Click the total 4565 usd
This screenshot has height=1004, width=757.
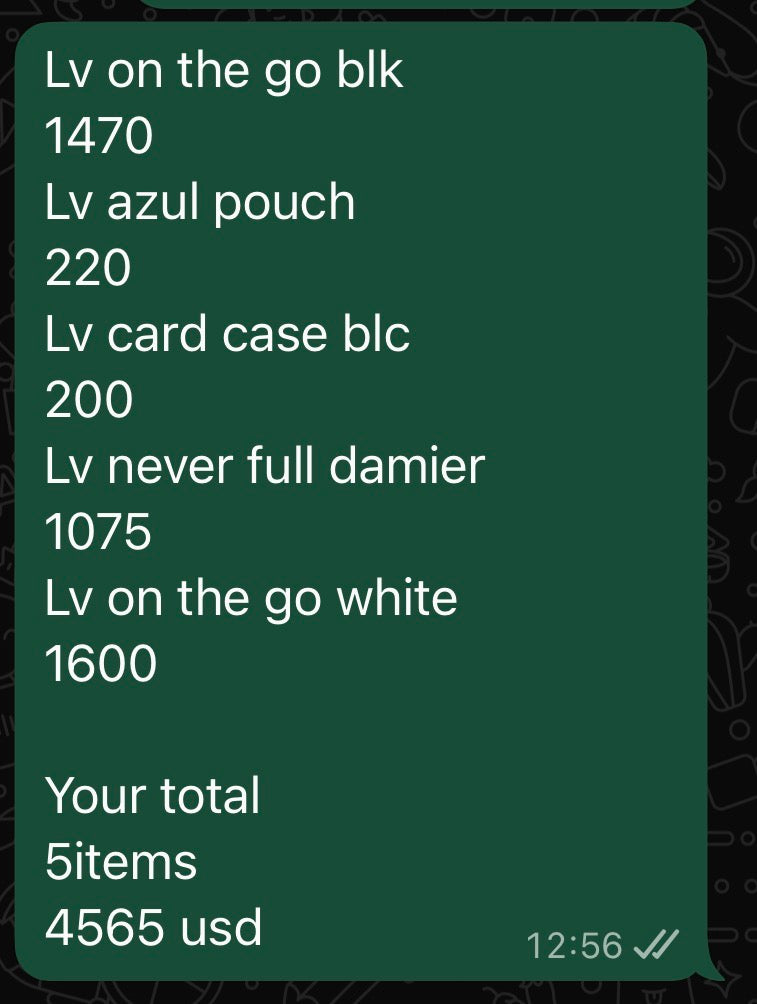[x=153, y=928]
